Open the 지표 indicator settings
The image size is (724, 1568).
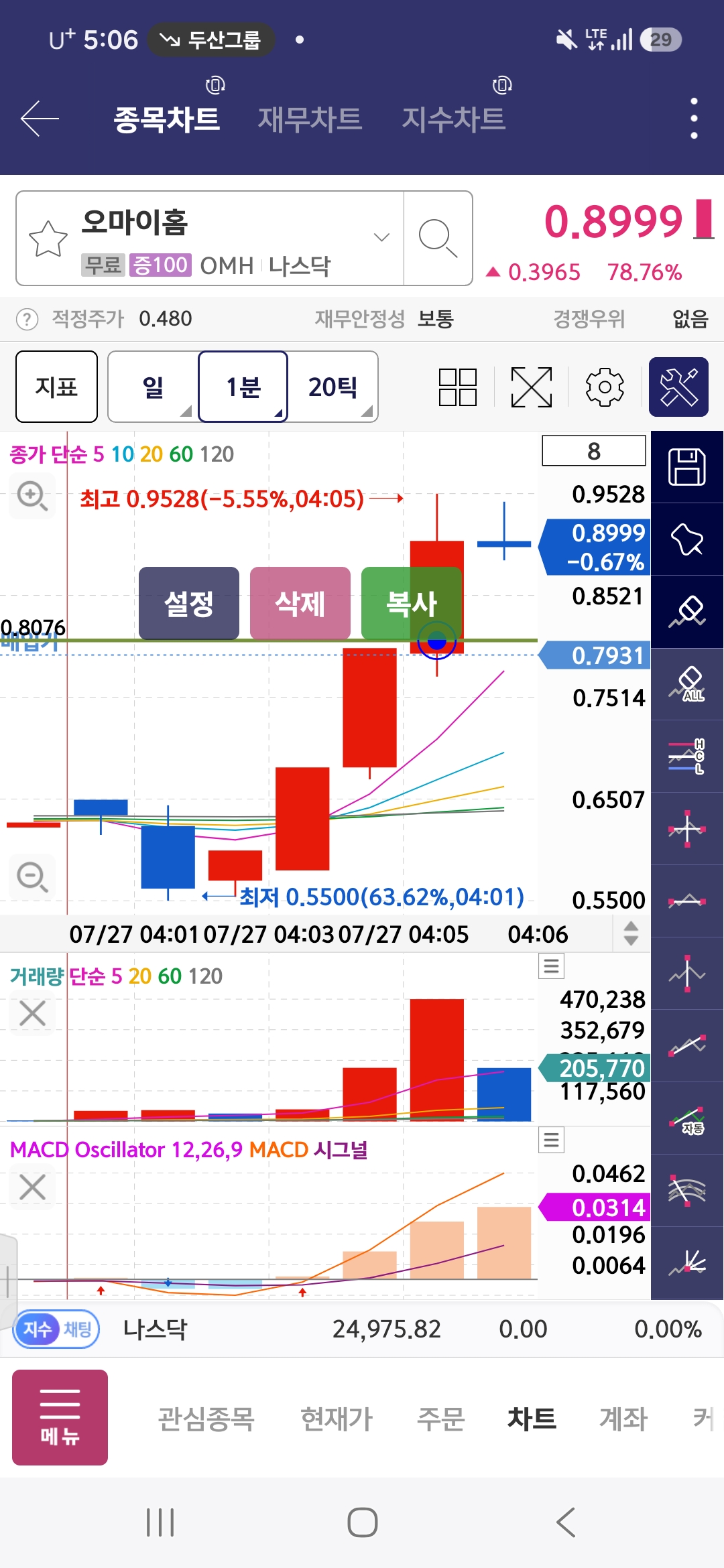[x=57, y=387]
